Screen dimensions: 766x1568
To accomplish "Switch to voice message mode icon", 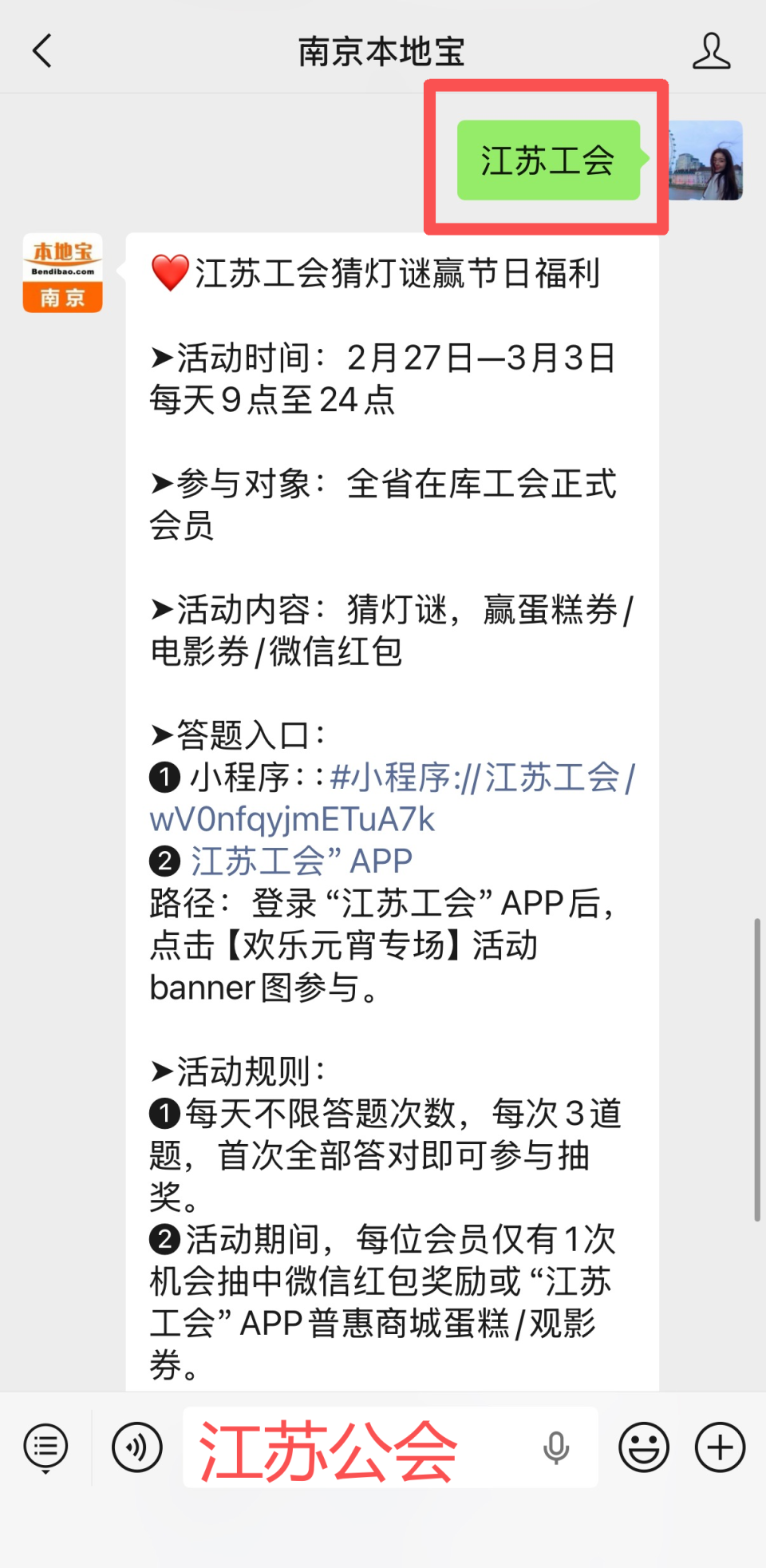I will pyautogui.click(x=136, y=1447).
